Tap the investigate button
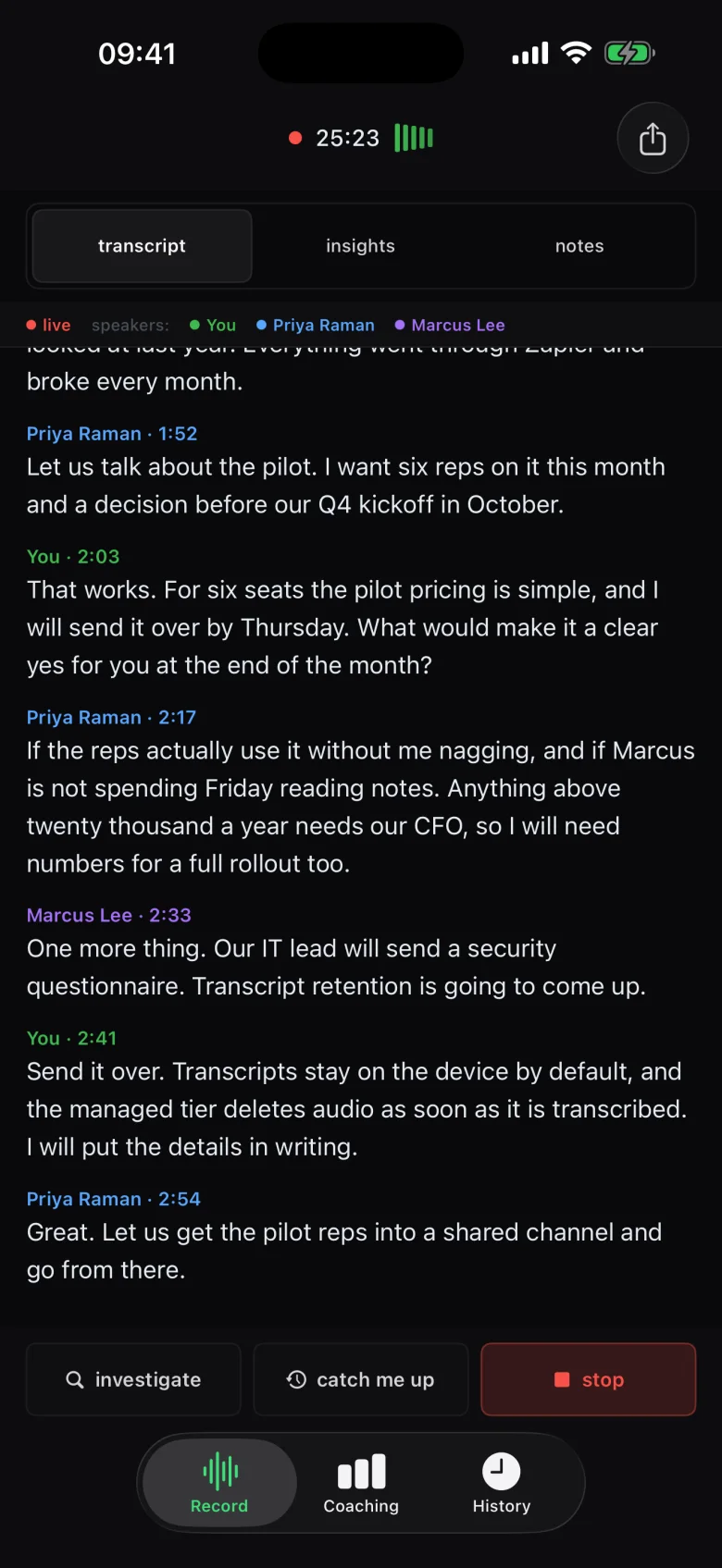The image size is (722, 1568). point(133,1379)
